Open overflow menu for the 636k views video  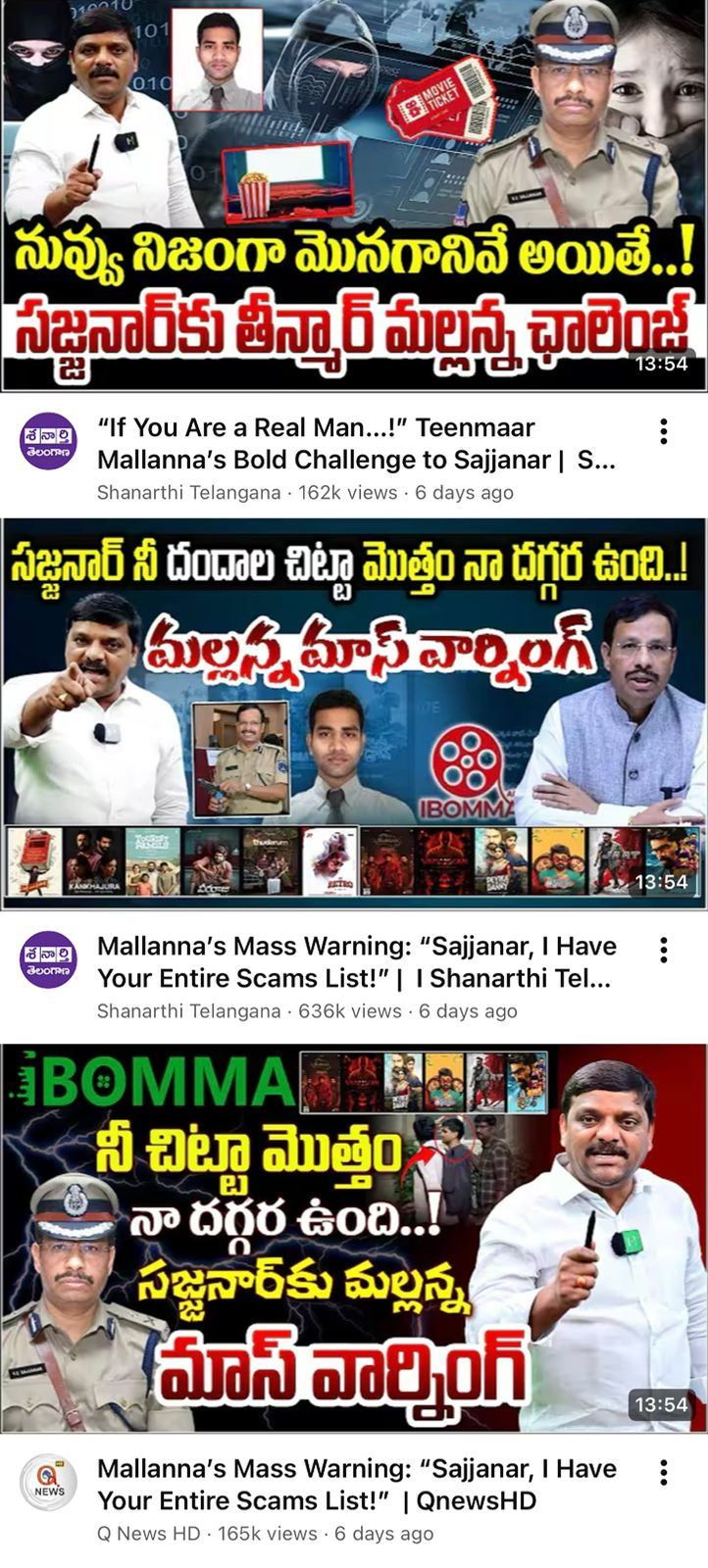point(664,950)
